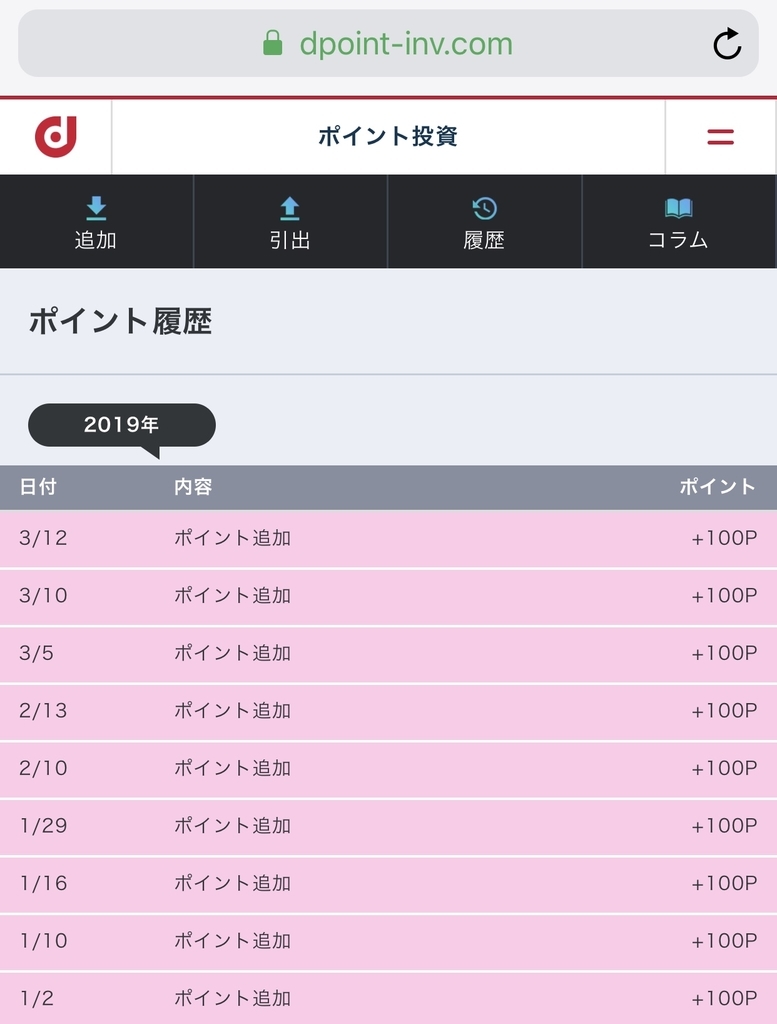Expand the 3/12 ポイント追加 entry
777x1024 pixels.
pyautogui.click(x=388, y=537)
